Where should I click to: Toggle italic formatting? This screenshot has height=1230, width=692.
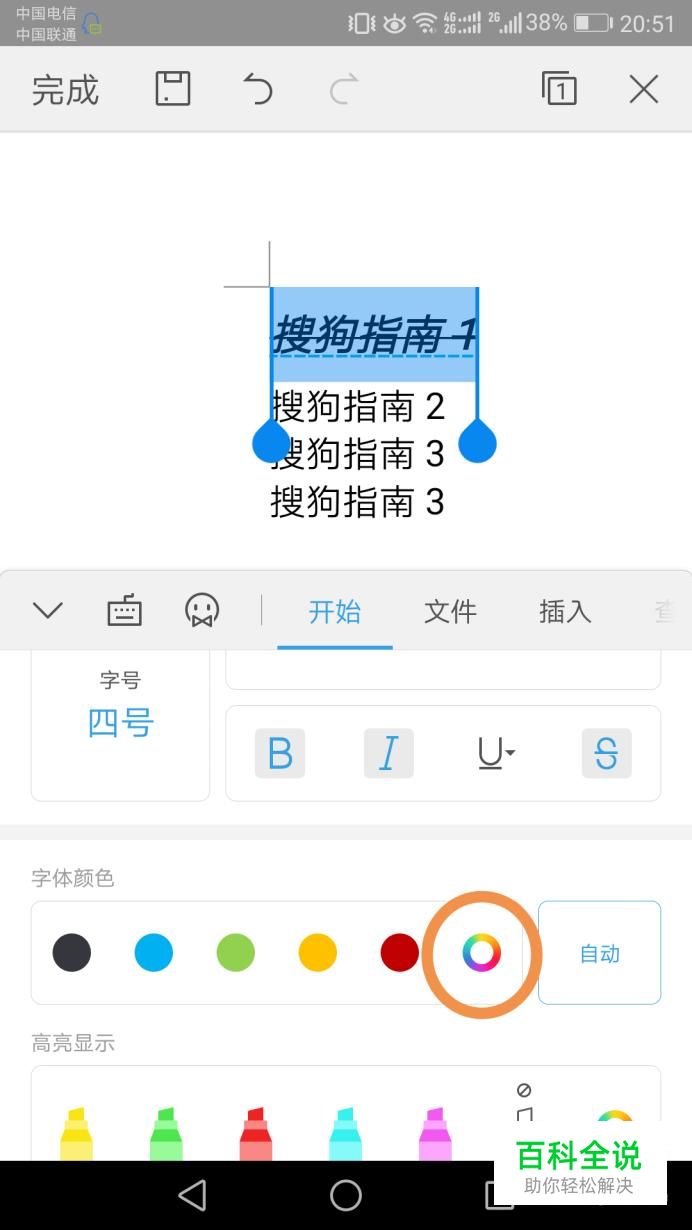tap(388, 753)
